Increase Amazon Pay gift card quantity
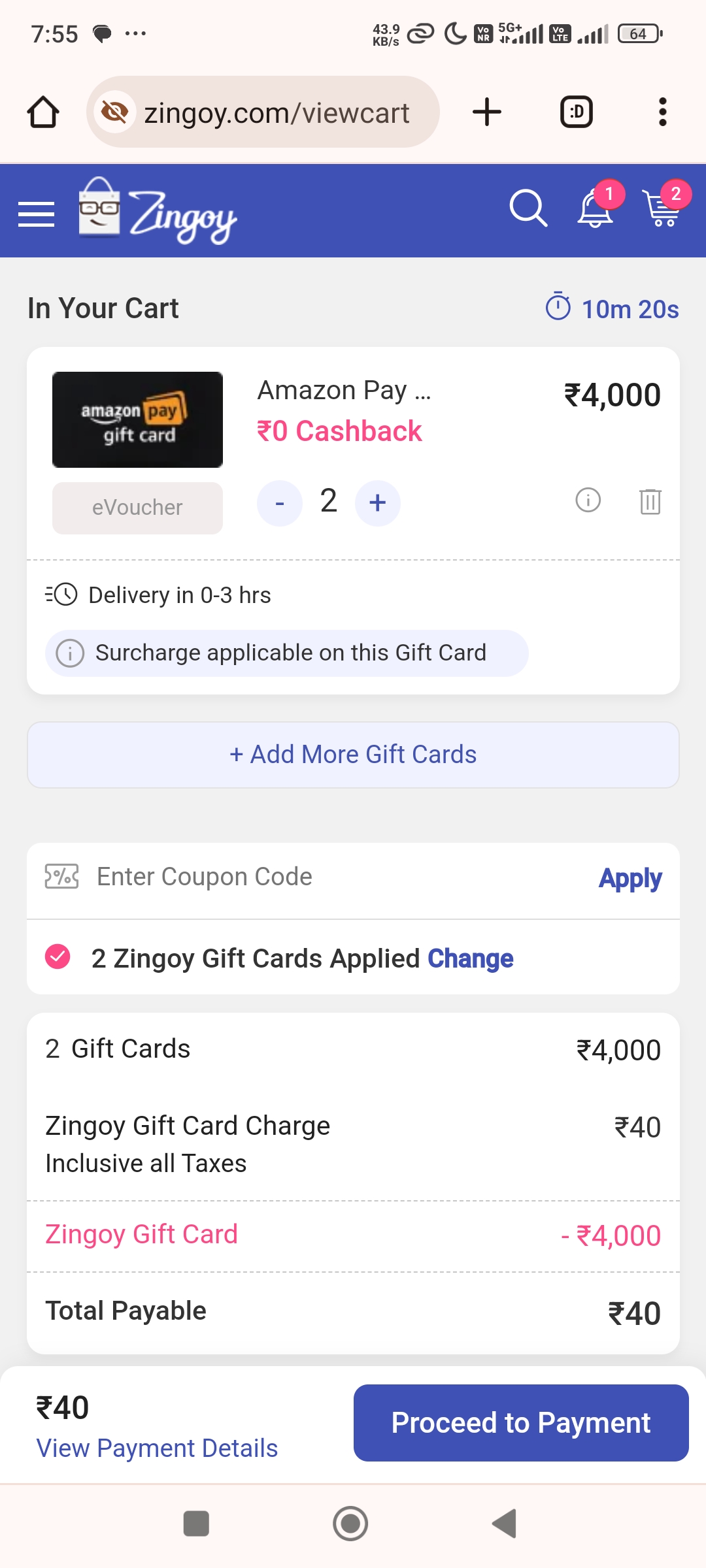This screenshot has width=706, height=1568. pyautogui.click(x=377, y=503)
